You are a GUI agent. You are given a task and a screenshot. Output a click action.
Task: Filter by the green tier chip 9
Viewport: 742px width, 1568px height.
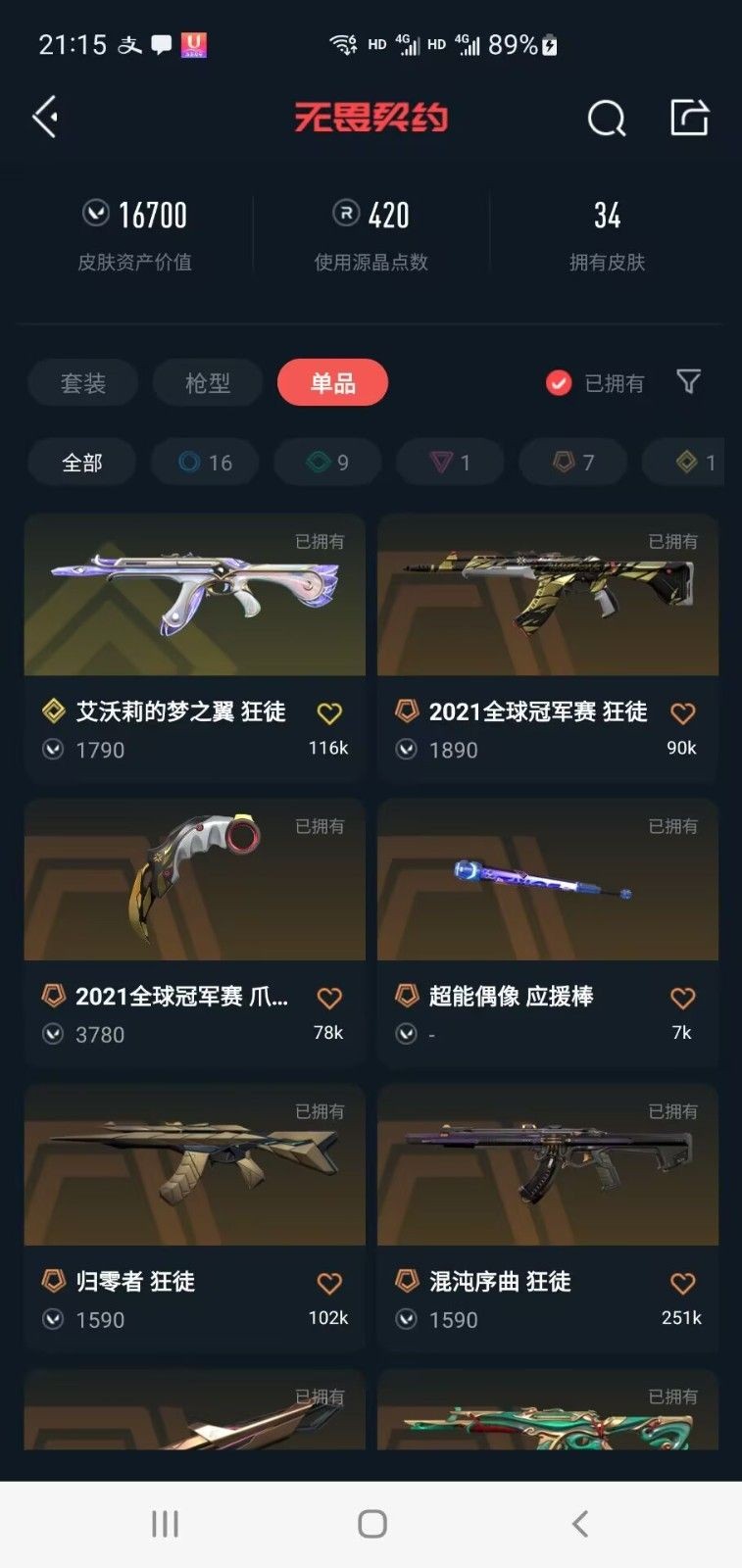327,462
